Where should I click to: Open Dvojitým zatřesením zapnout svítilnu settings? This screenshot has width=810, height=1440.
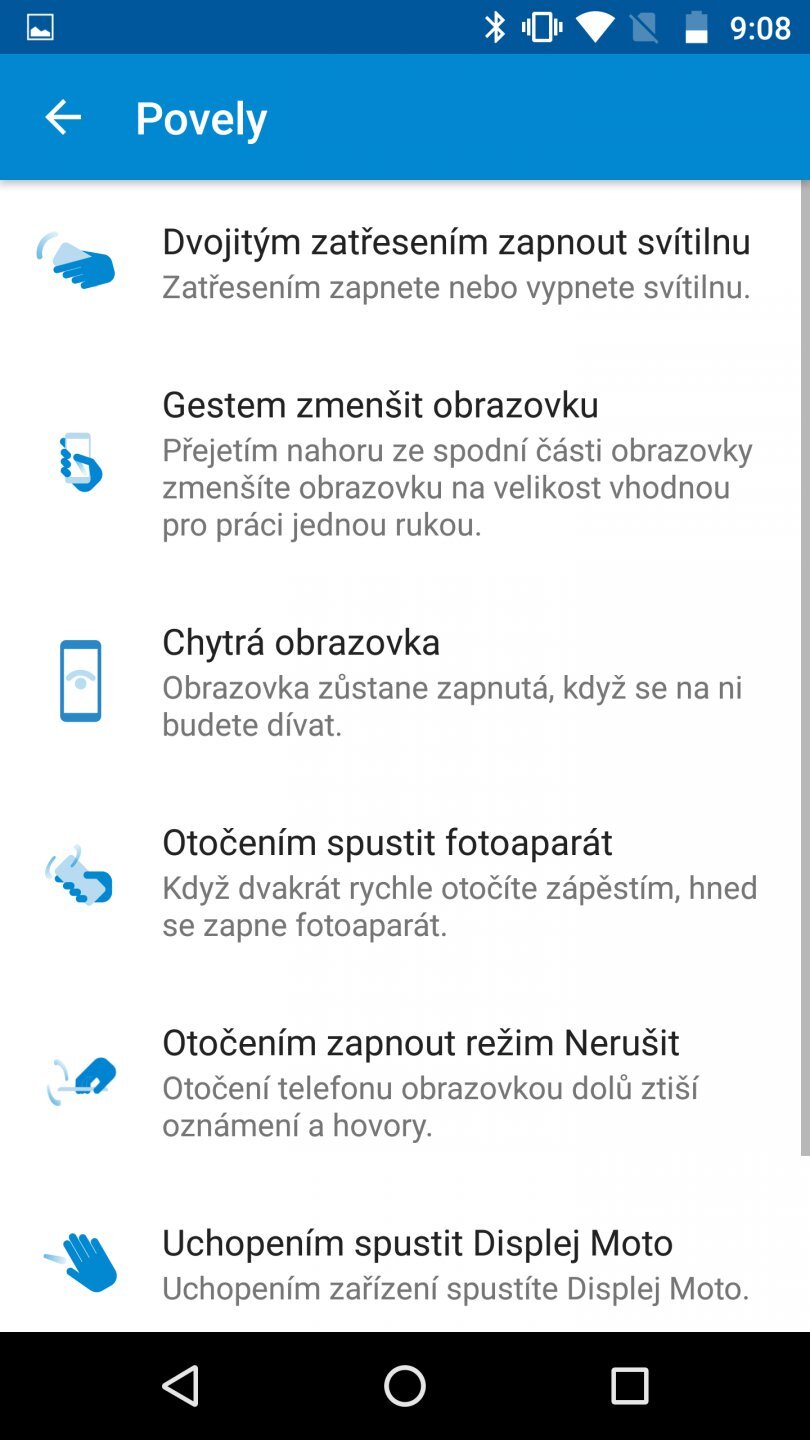point(457,262)
